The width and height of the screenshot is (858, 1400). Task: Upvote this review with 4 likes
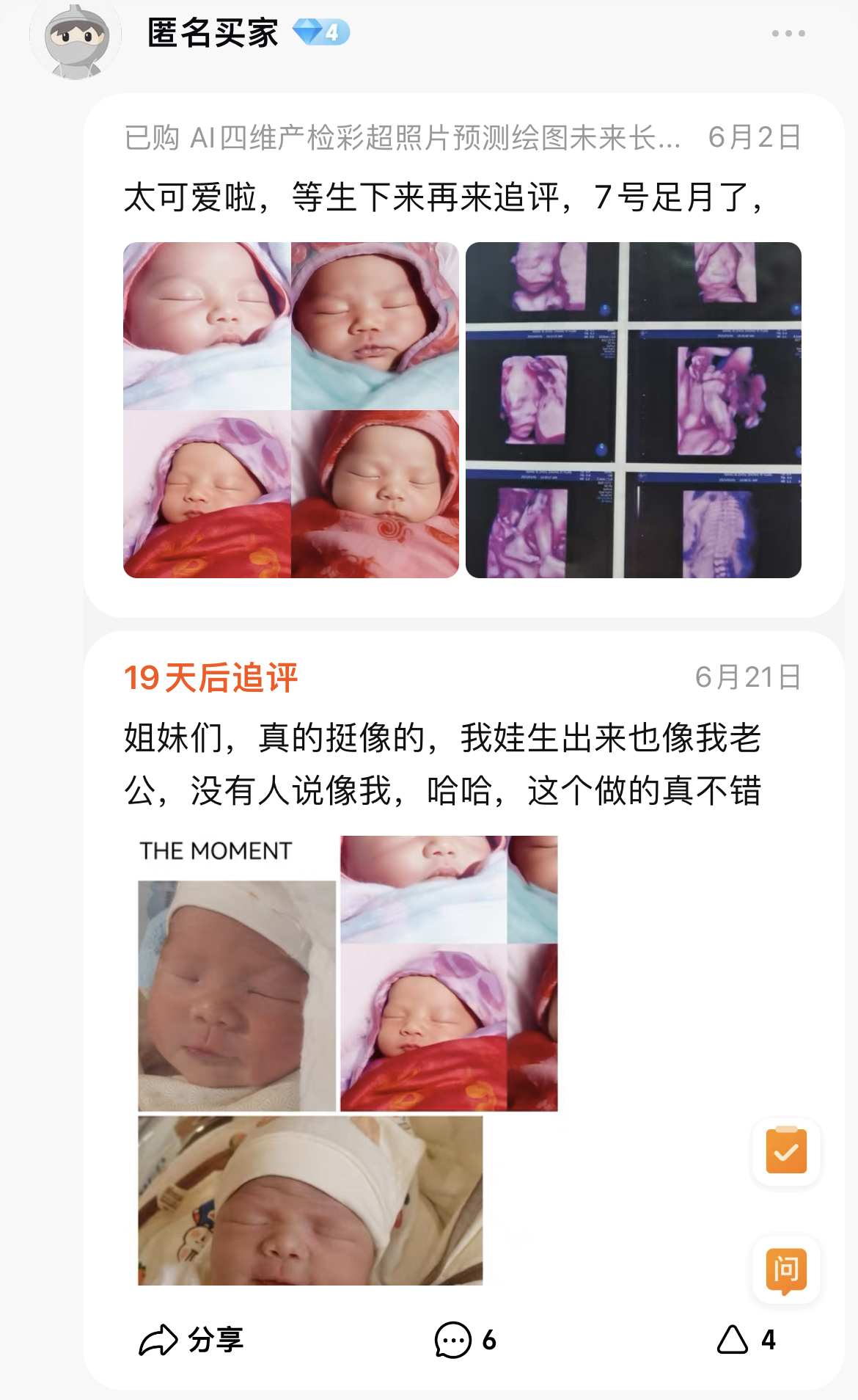[747, 1340]
